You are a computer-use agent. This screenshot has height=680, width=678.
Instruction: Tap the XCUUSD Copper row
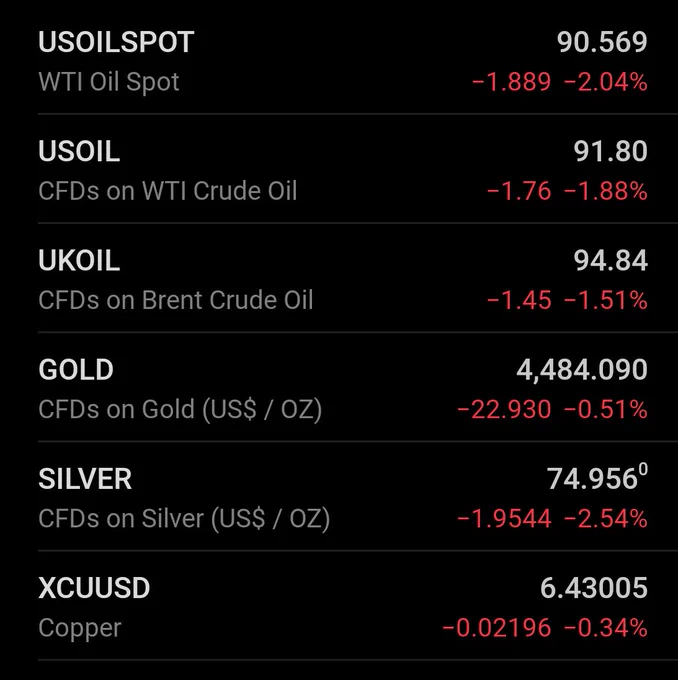pyautogui.click(x=343, y=606)
